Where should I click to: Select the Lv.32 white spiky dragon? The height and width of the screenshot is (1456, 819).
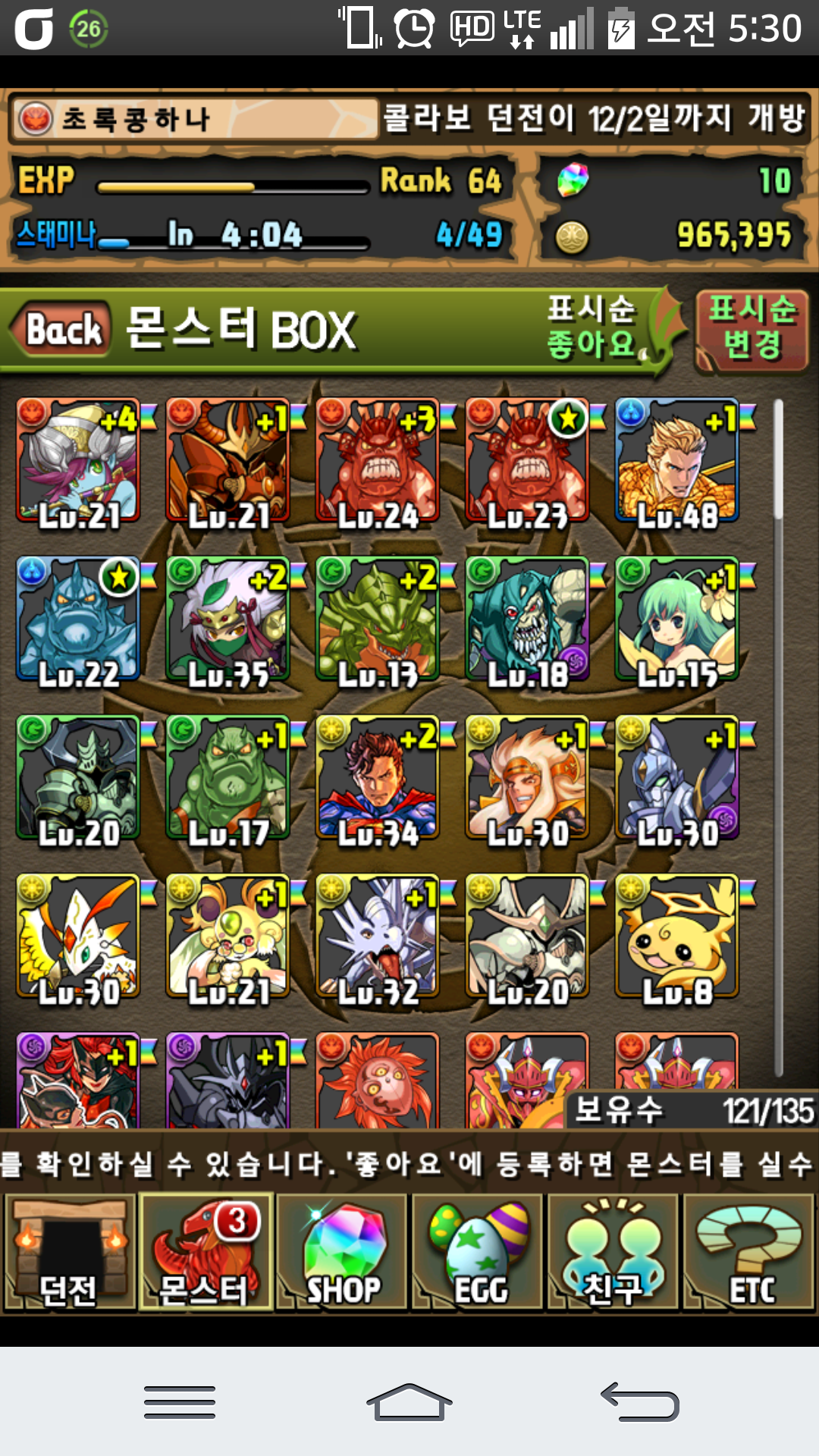click(378, 937)
